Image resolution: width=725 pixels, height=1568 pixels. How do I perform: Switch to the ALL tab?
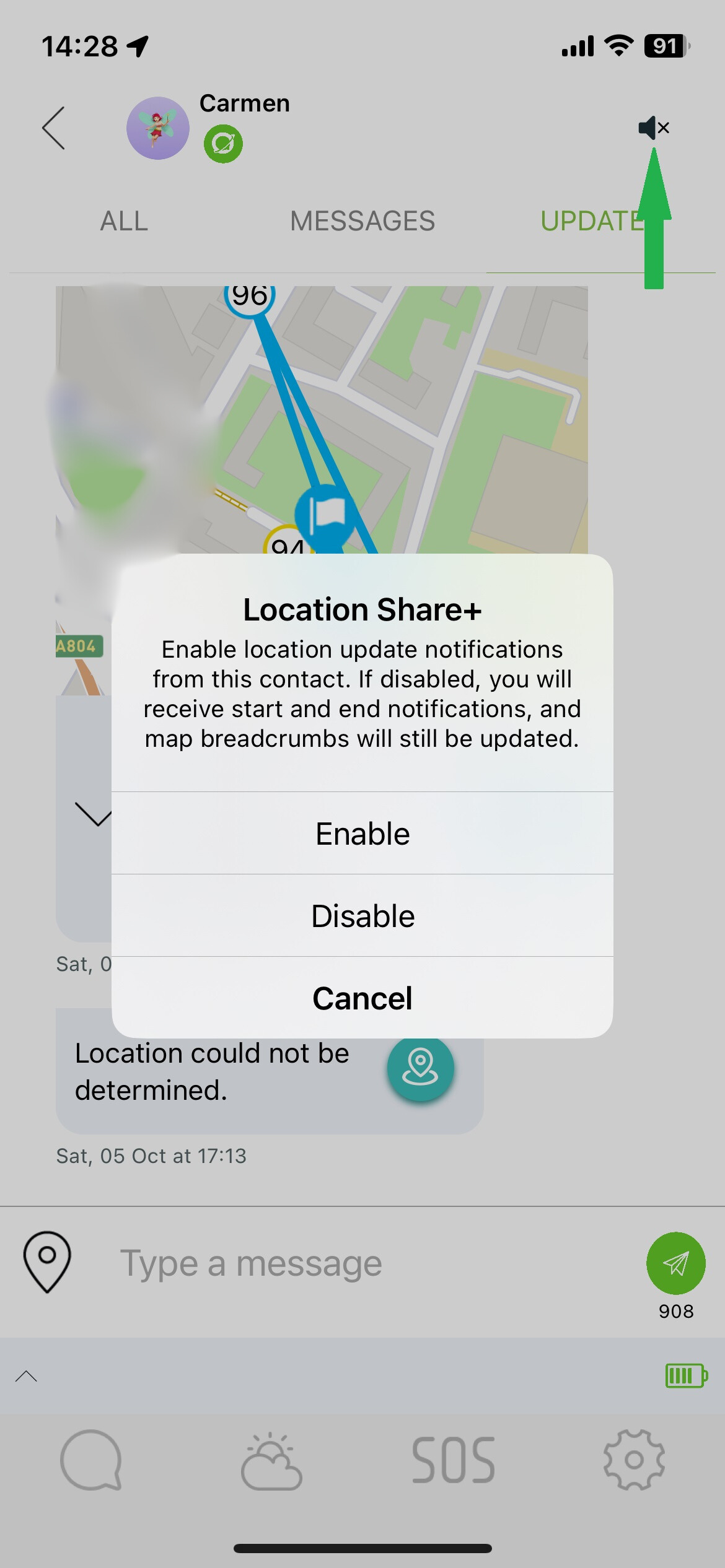(x=123, y=220)
